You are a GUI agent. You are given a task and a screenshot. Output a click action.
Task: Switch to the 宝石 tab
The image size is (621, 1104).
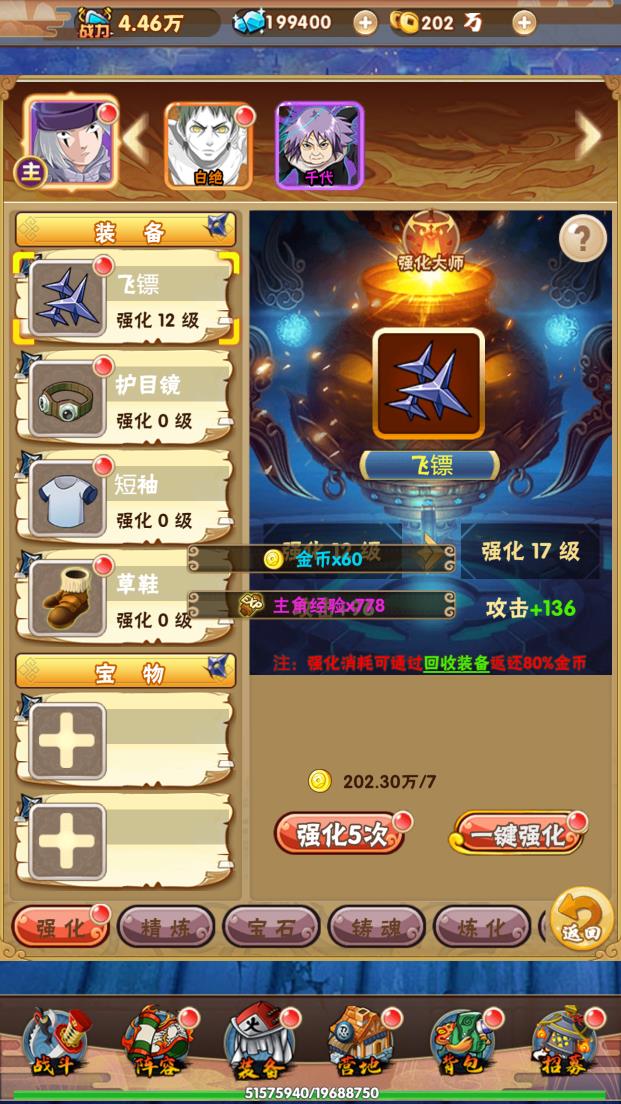click(x=270, y=927)
